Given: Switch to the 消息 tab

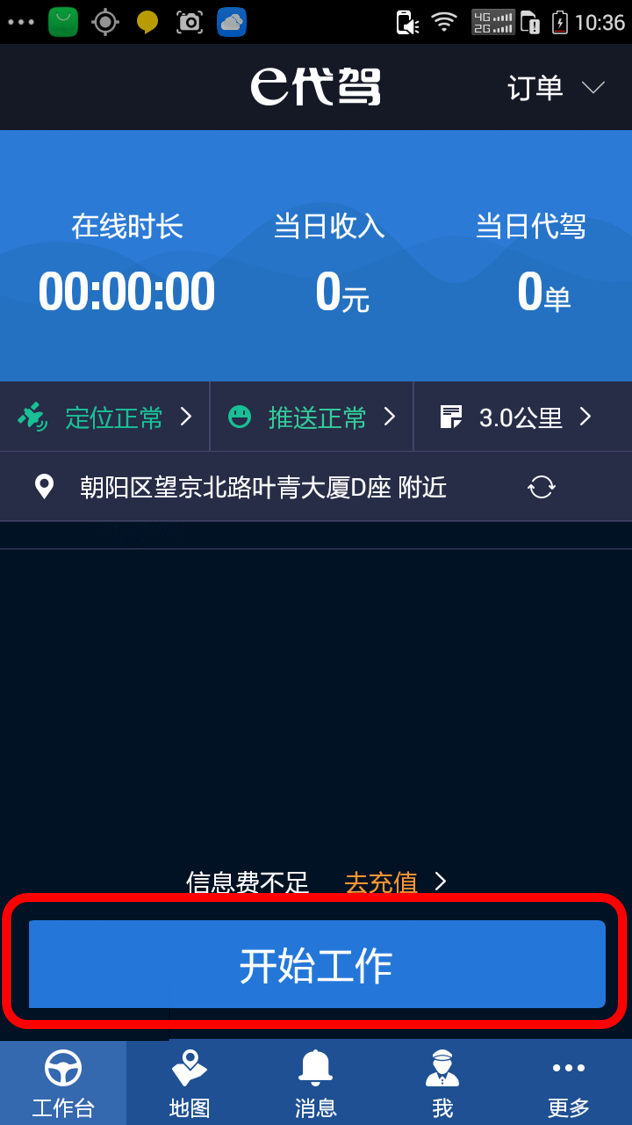Looking at the screenshot, I should pos(316,1084).
